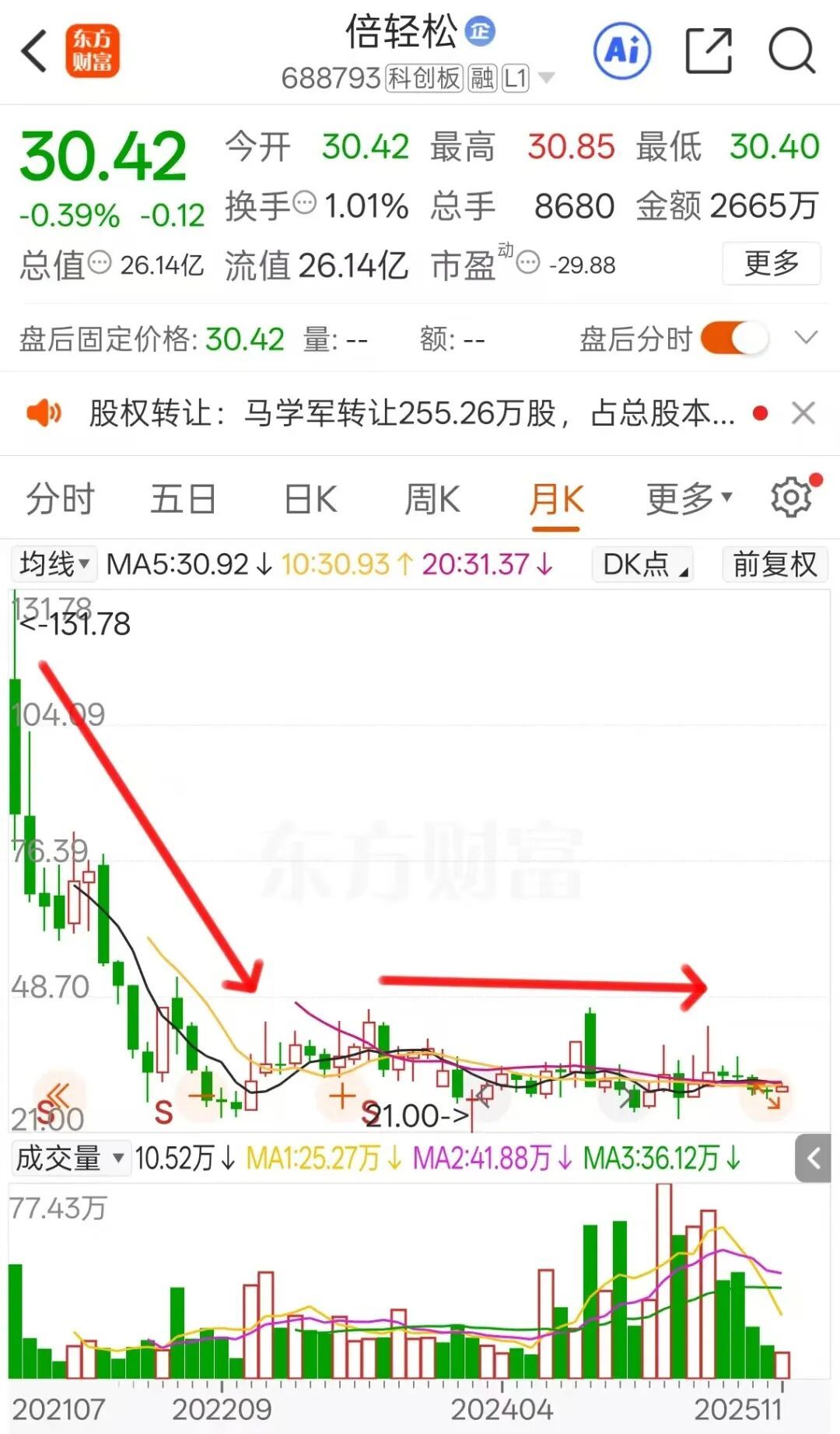This screenshot has height=1434, width=840.
Task: Tap 更多 to show more quote data
Action: [x=771, y=263]
